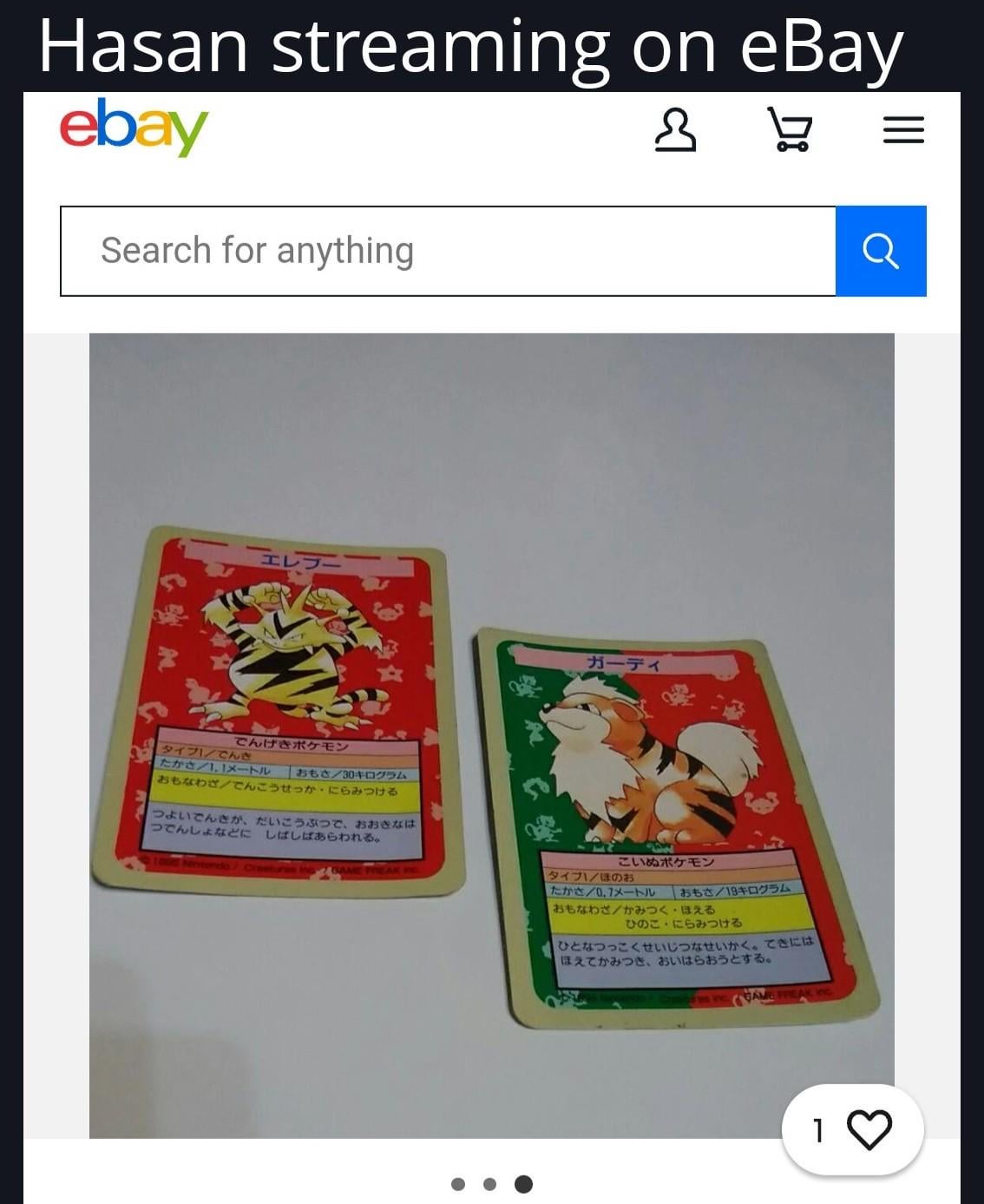Tap the blue magnifier search button
Screen dimensions: 984x1204
(881, 251)
